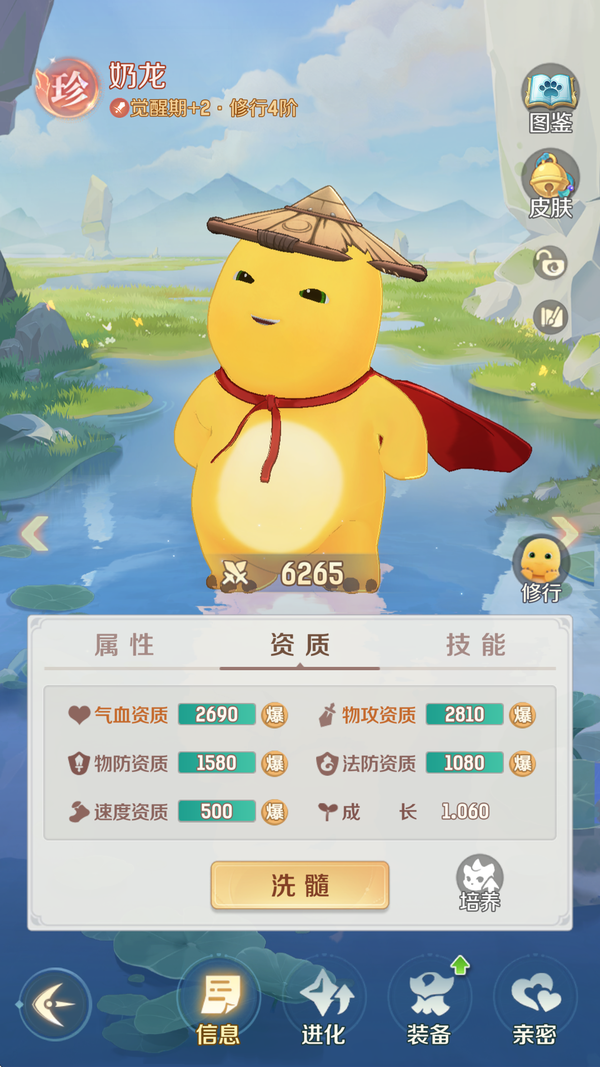
Task: Open the 修行 cultivation button
Action: coord(541,566)
